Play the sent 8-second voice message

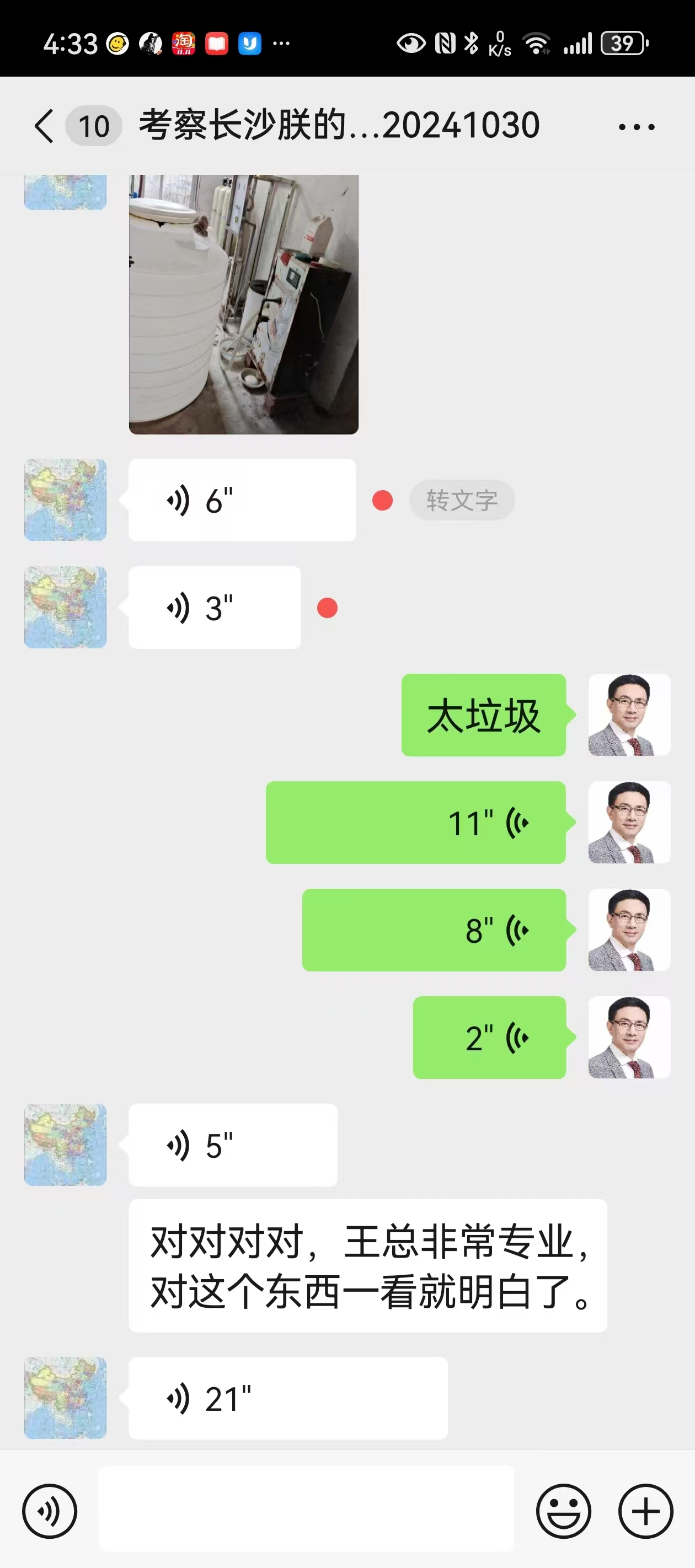[434, 930]
